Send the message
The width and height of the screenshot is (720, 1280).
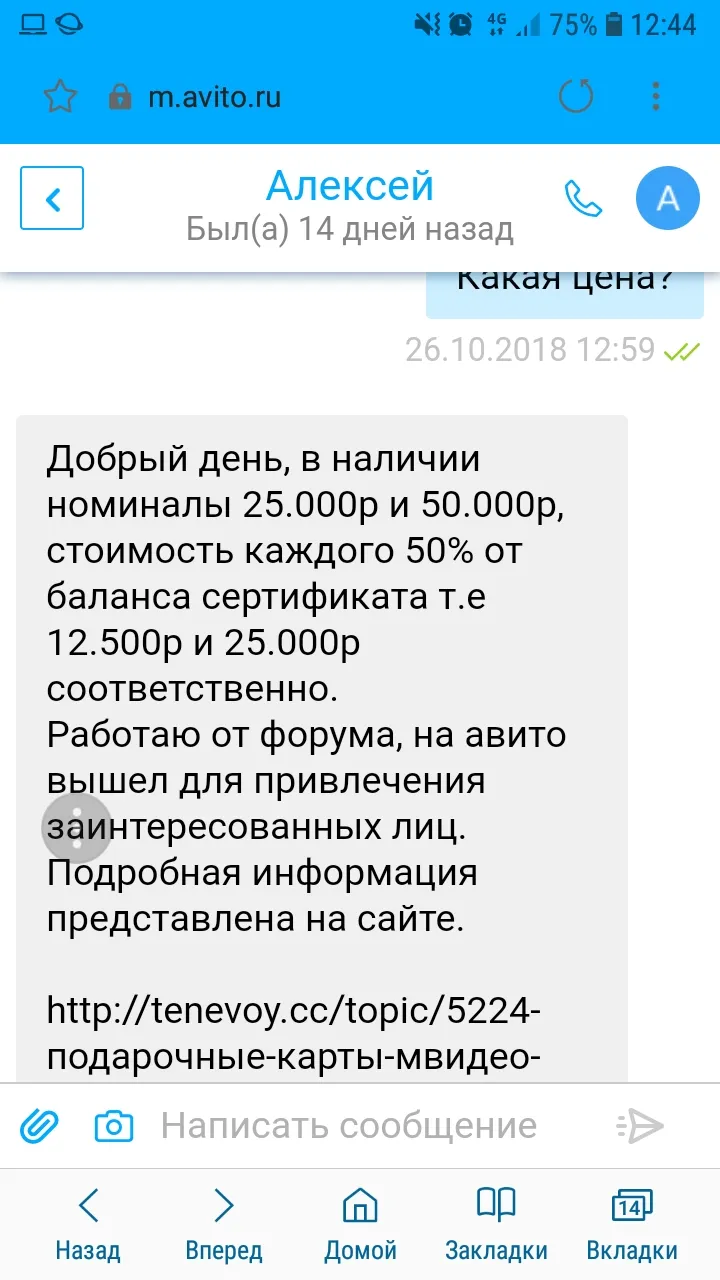point(640,1126)
